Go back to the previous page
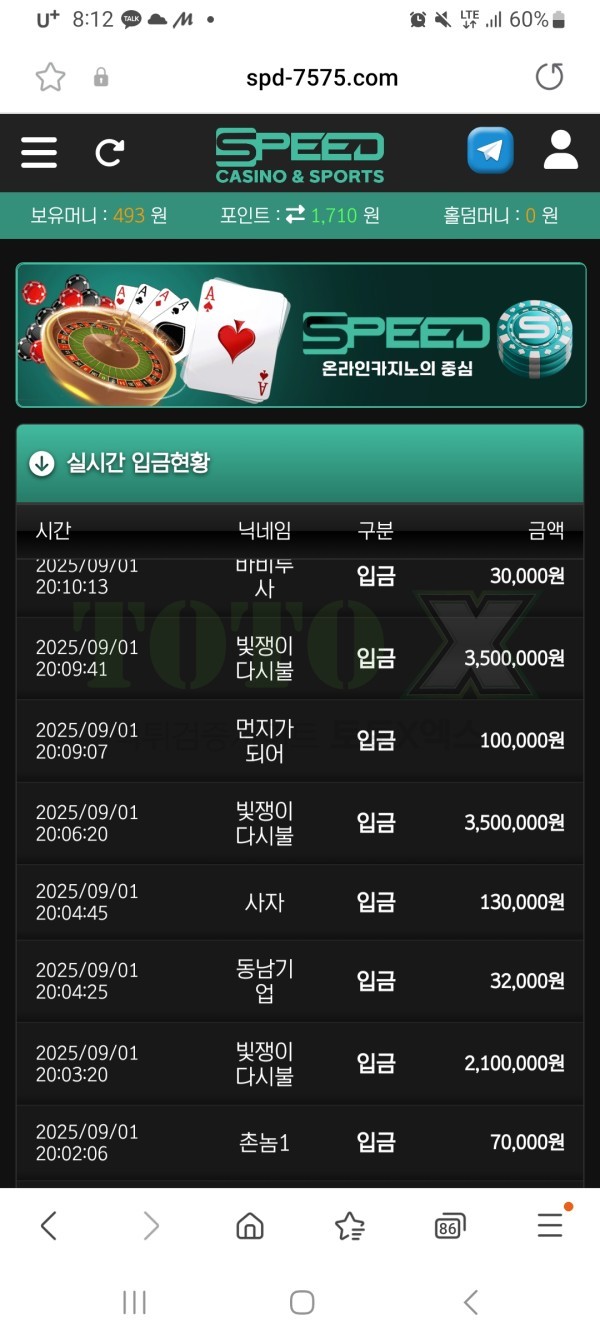 click(x=48, y=1225)
